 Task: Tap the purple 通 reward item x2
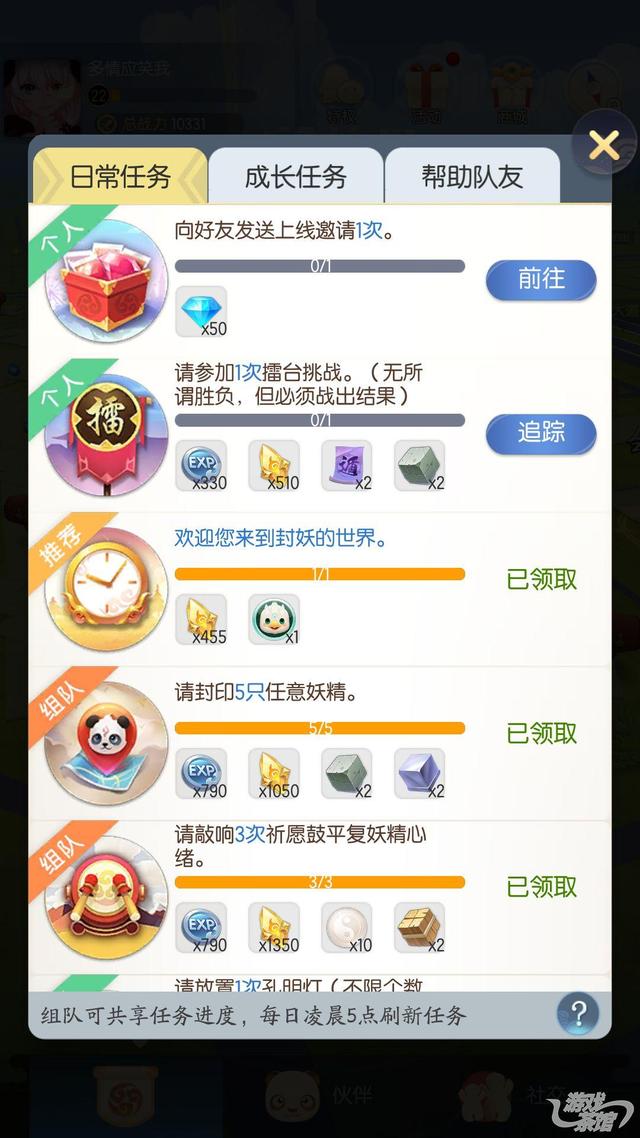pos(347,465)
